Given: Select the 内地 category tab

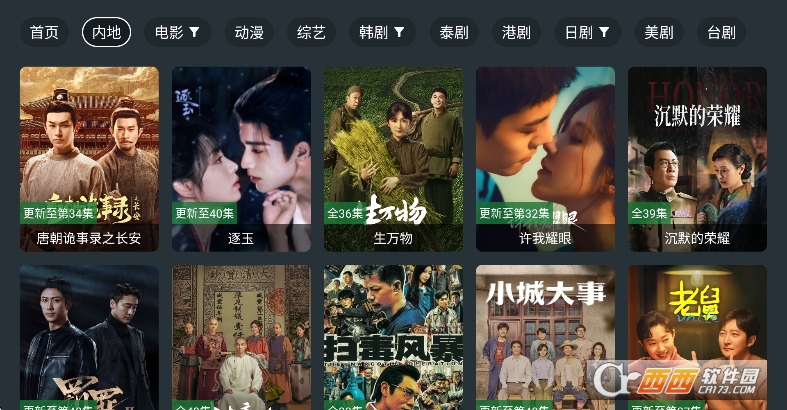Looking at the screenshot, I should click(x=106, y=33).
